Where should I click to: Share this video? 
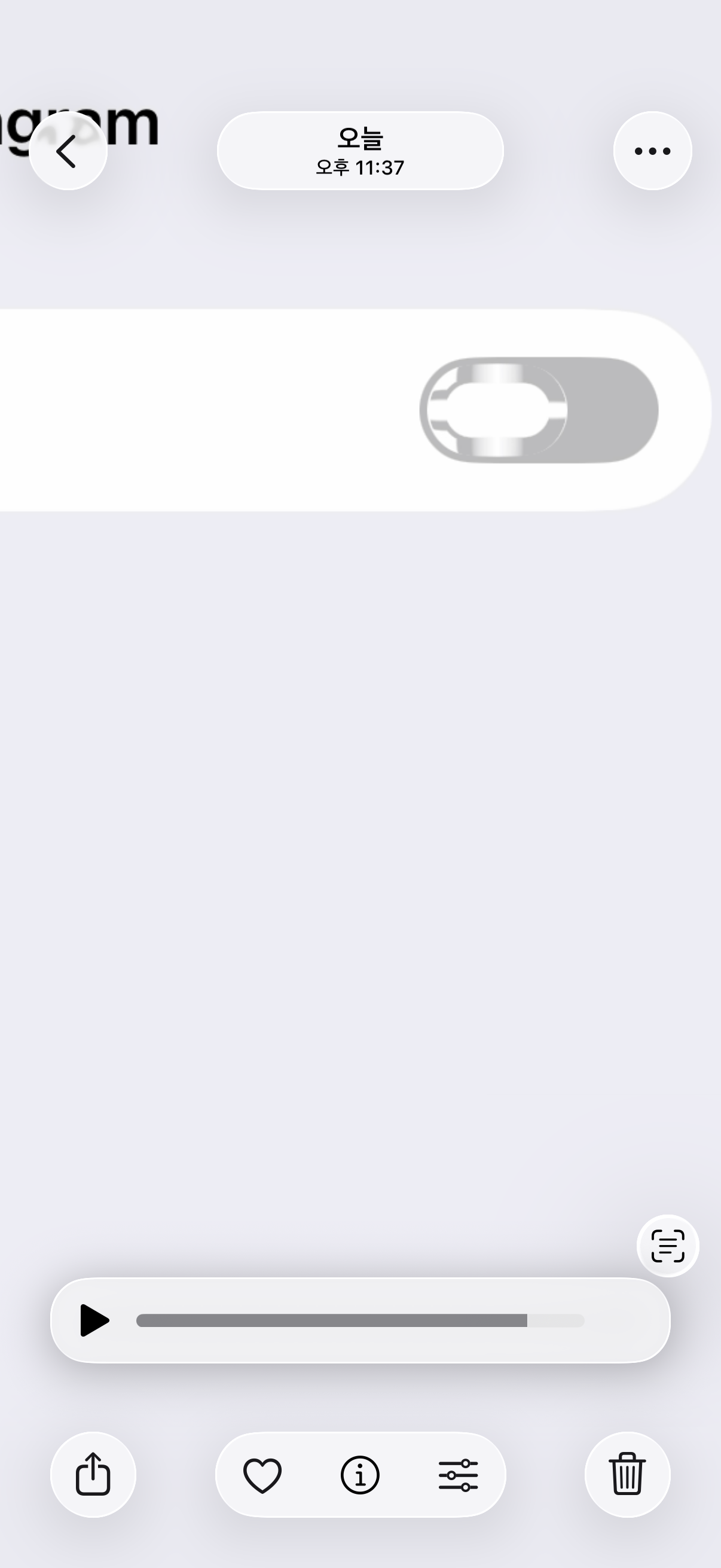point(93,1474)
